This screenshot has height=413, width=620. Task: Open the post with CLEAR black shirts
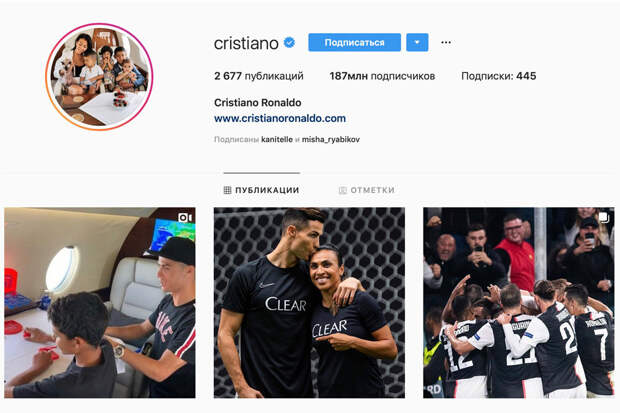tap(309, 302)
